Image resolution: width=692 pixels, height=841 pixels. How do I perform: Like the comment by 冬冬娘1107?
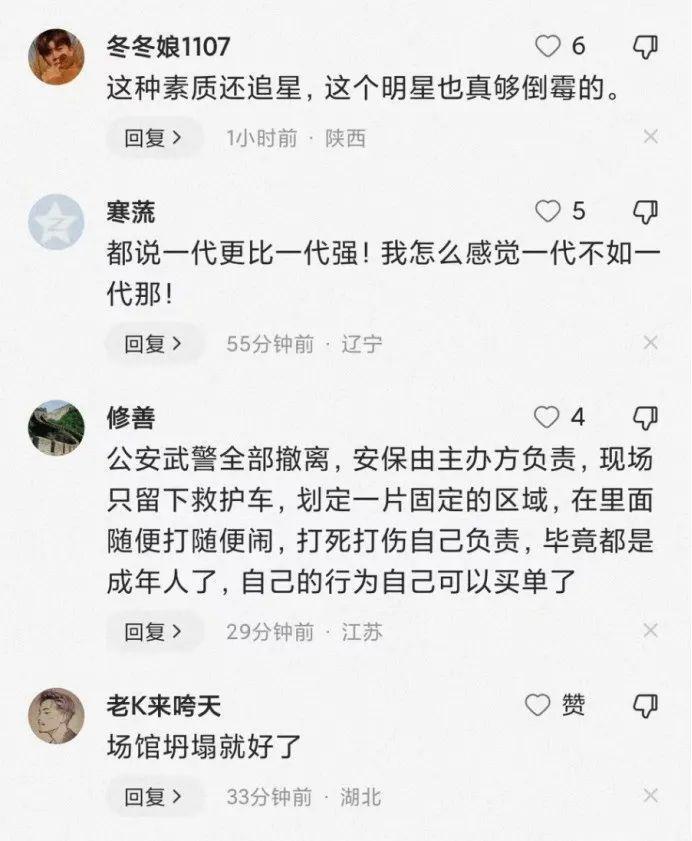pyautogui.click(x=548, y=46)
